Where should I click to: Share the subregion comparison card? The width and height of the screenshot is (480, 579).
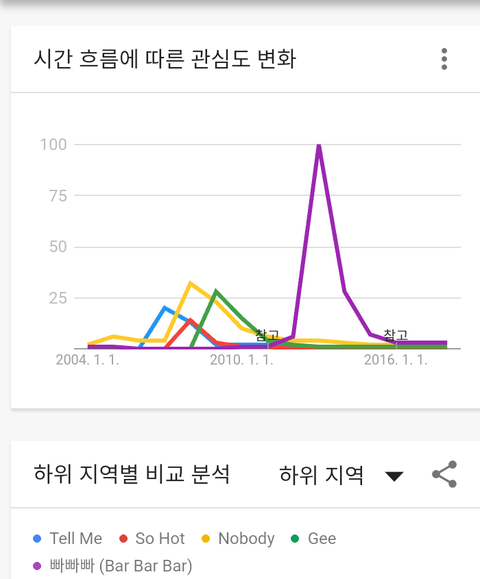pos(445,474)
